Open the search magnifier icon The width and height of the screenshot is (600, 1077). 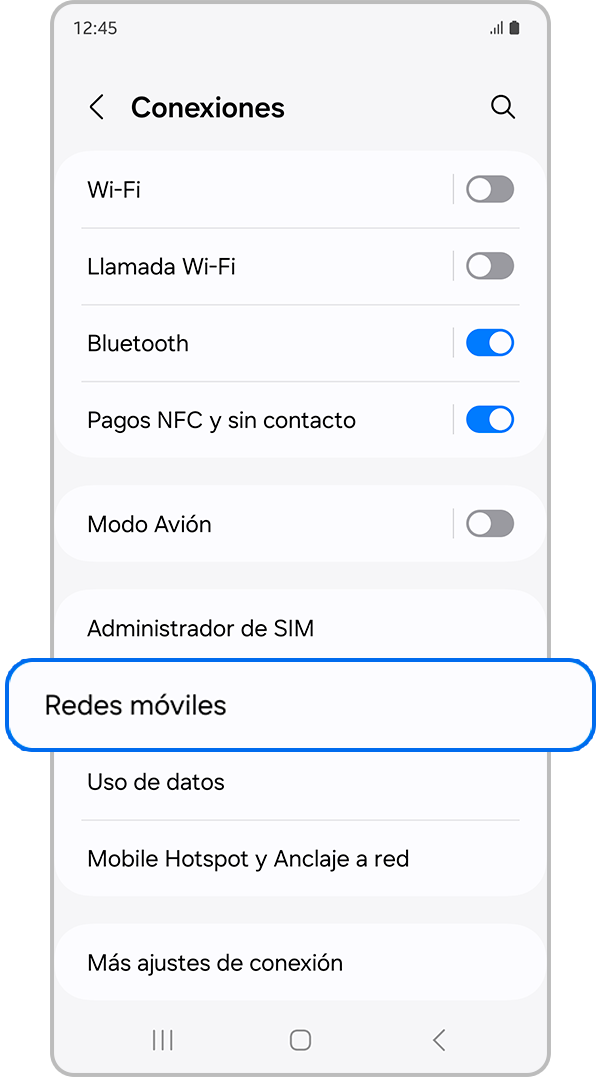click(x=503, y=107)
